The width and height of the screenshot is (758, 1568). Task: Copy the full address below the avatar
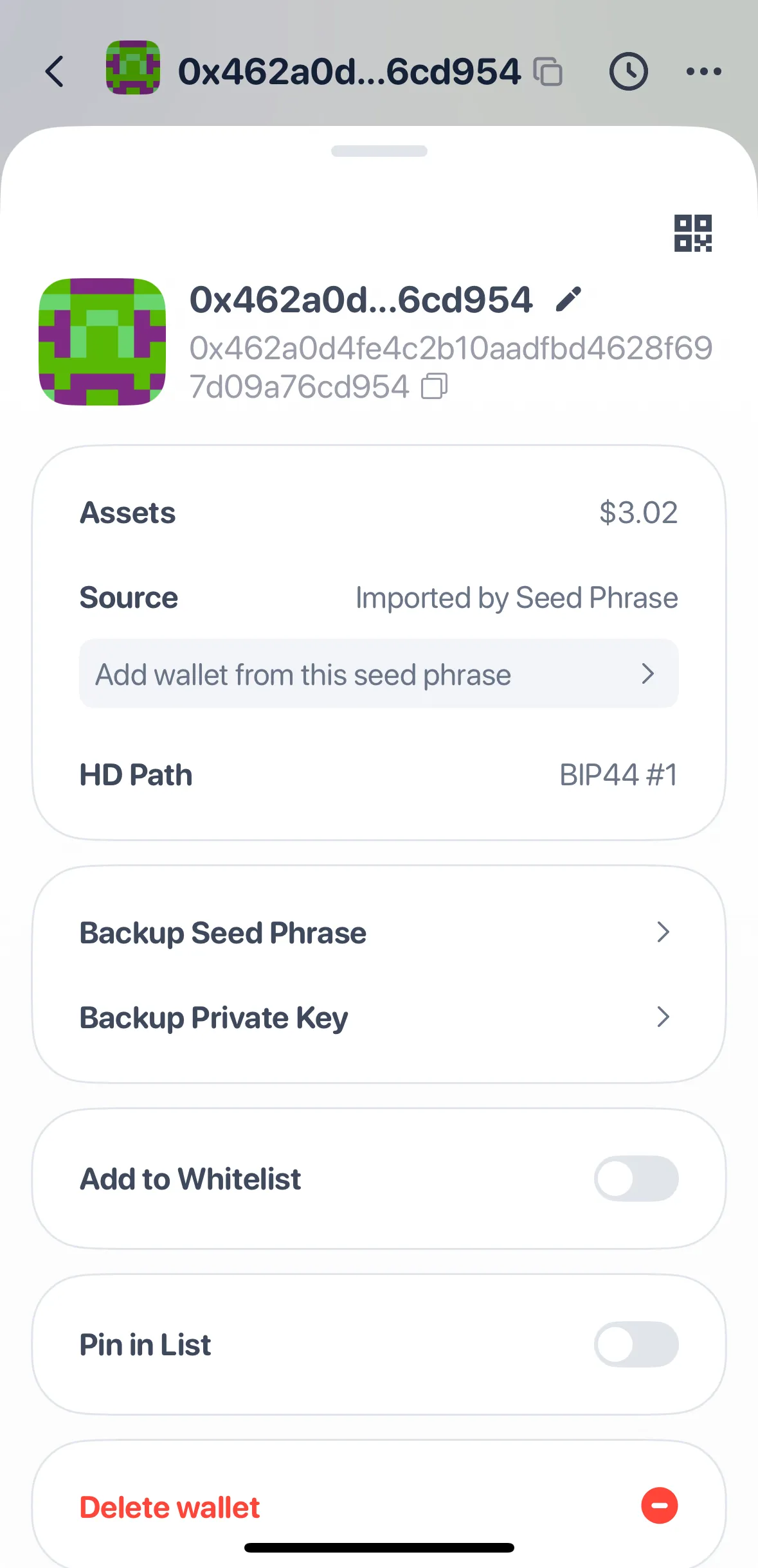pos(435,386)
